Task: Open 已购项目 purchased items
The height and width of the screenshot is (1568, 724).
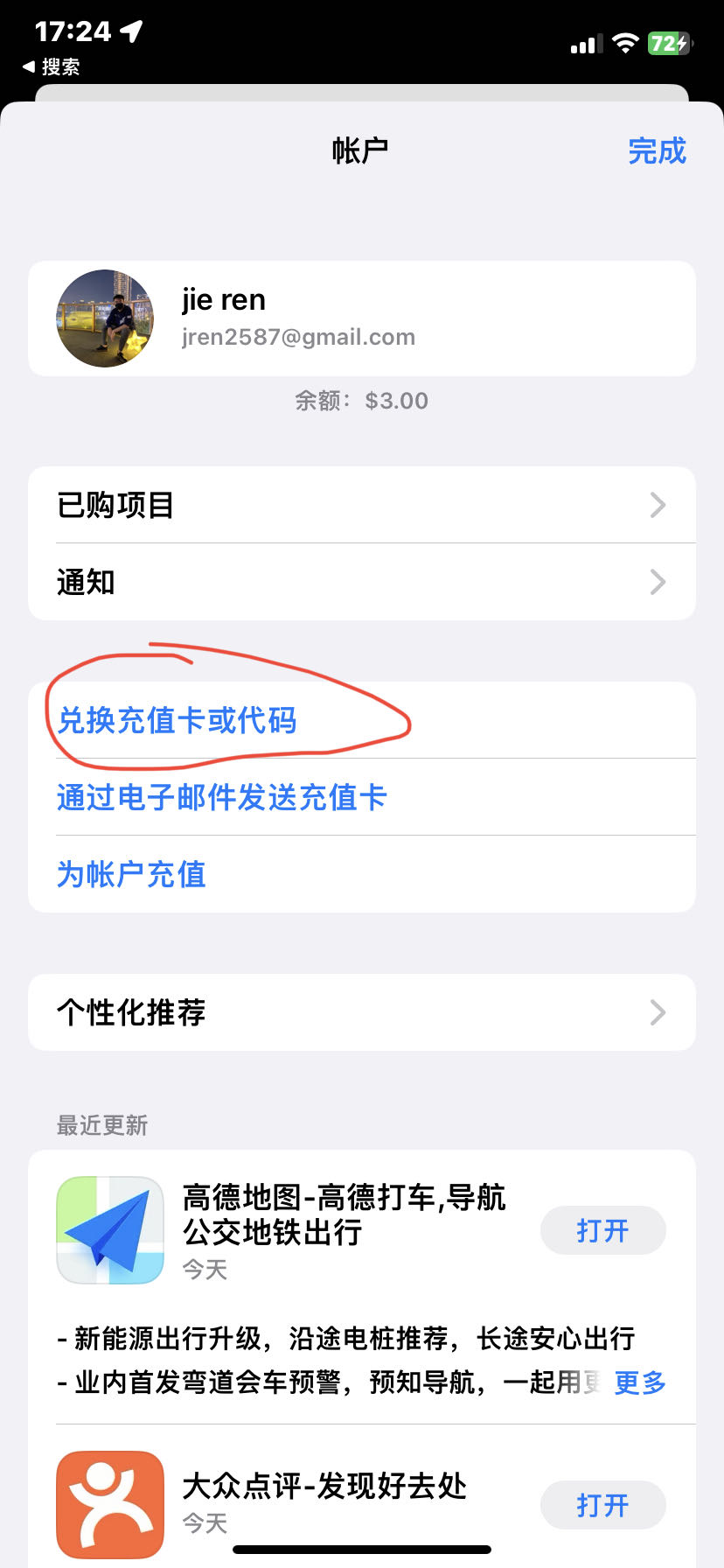Action: [x=361, y=505]
